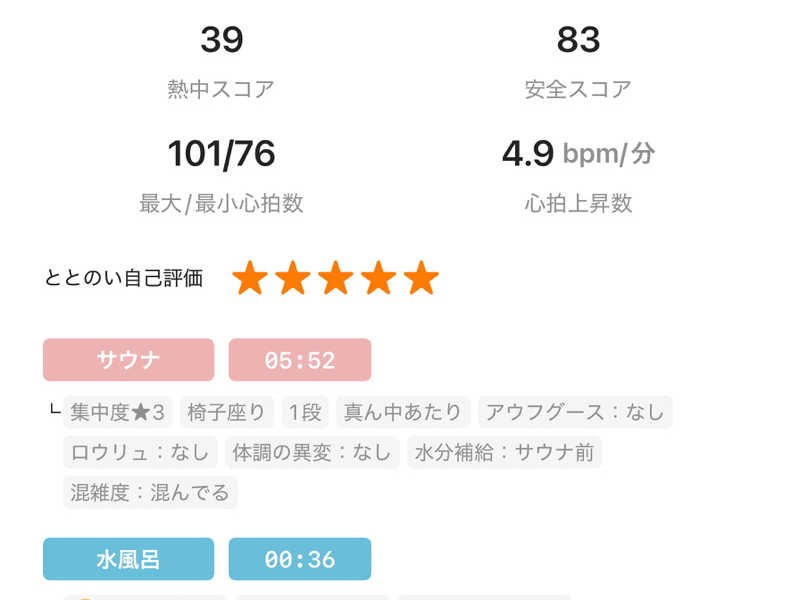
Task: Tap the 00:36 water bath duration
Action: 299,559
